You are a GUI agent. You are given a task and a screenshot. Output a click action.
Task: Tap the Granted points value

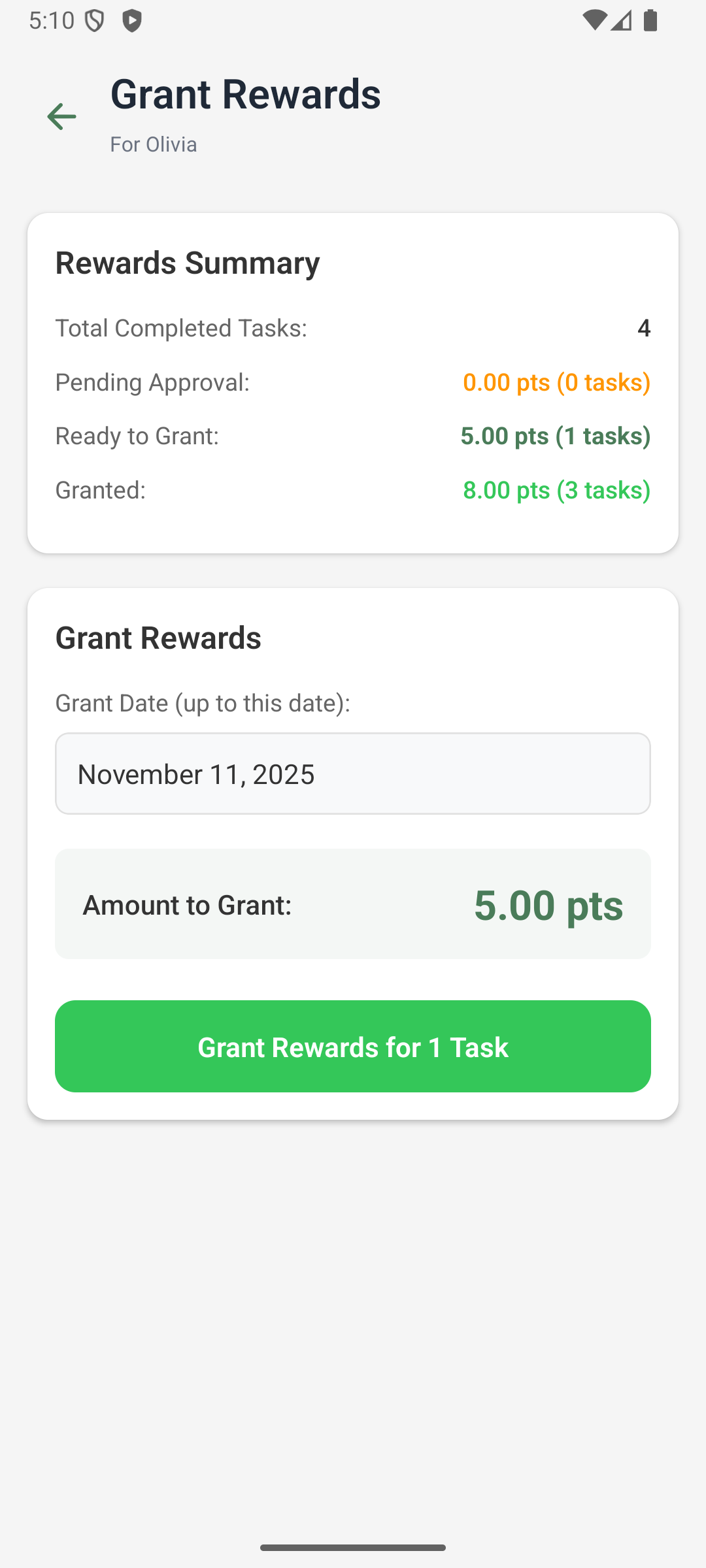(x=556, y=489)
